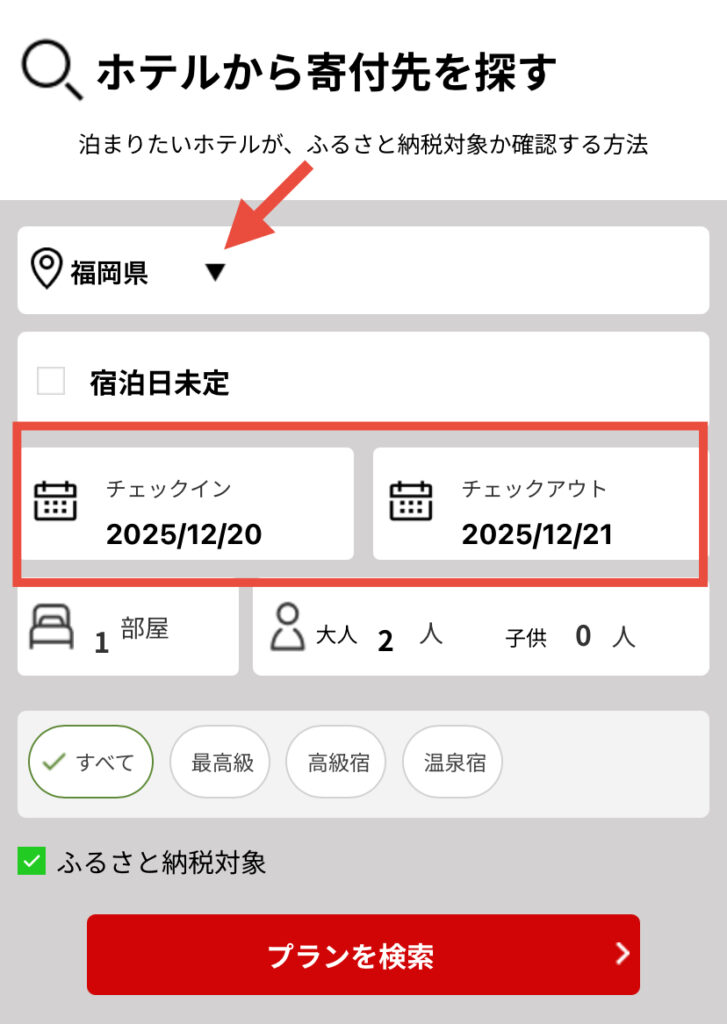Check the 宿泊日未定 checkbox
Viewport: 727px width, 1024px height.
(51, 381)
